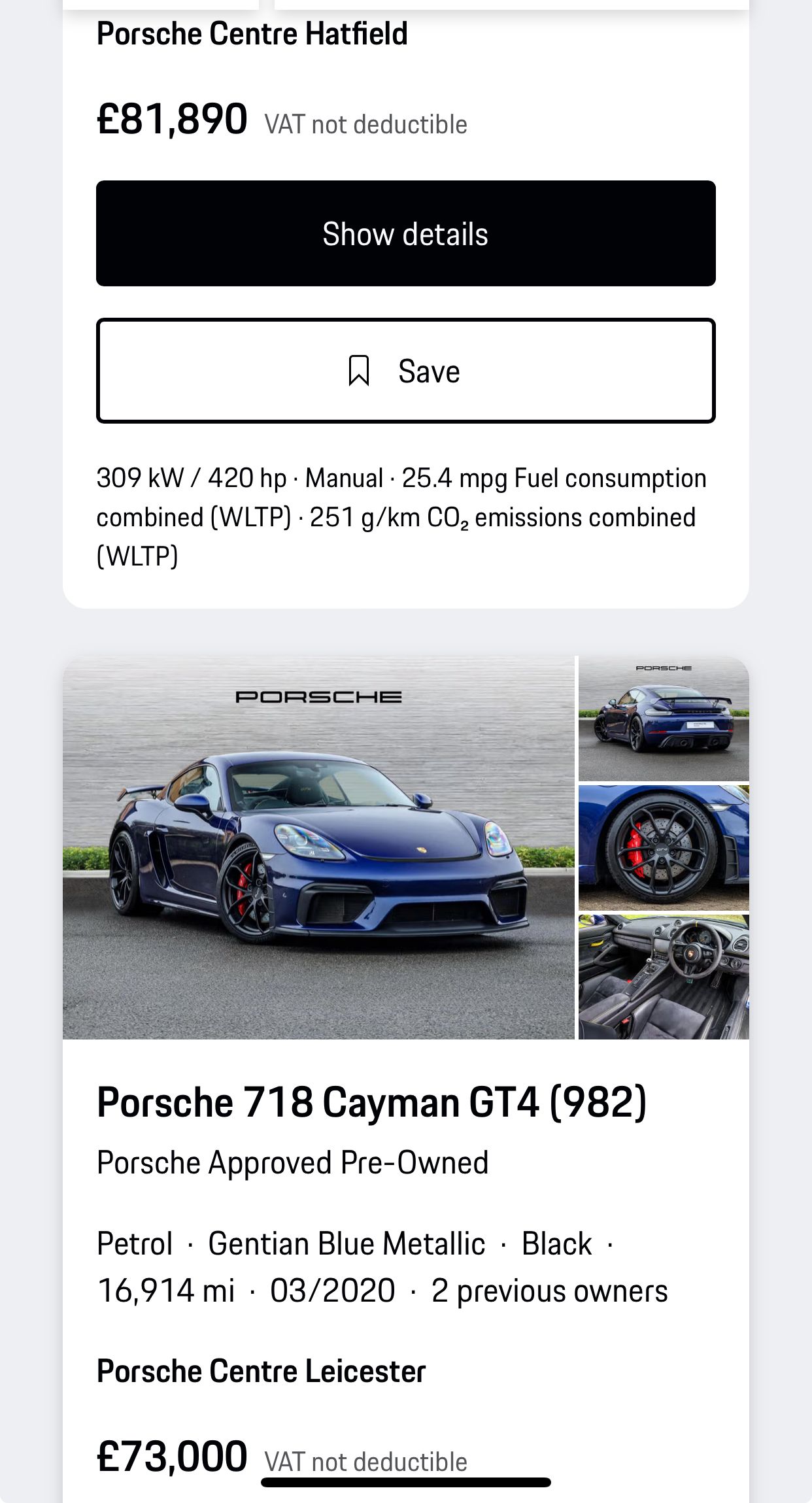Screen dimensions: 812x1503
Task: Show details for the £81,890 Hatfield car
Action: [405, 233]
